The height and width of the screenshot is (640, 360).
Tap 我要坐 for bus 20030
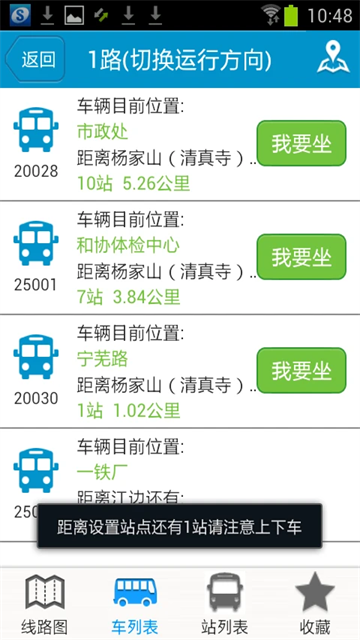[x=301, y=370]
